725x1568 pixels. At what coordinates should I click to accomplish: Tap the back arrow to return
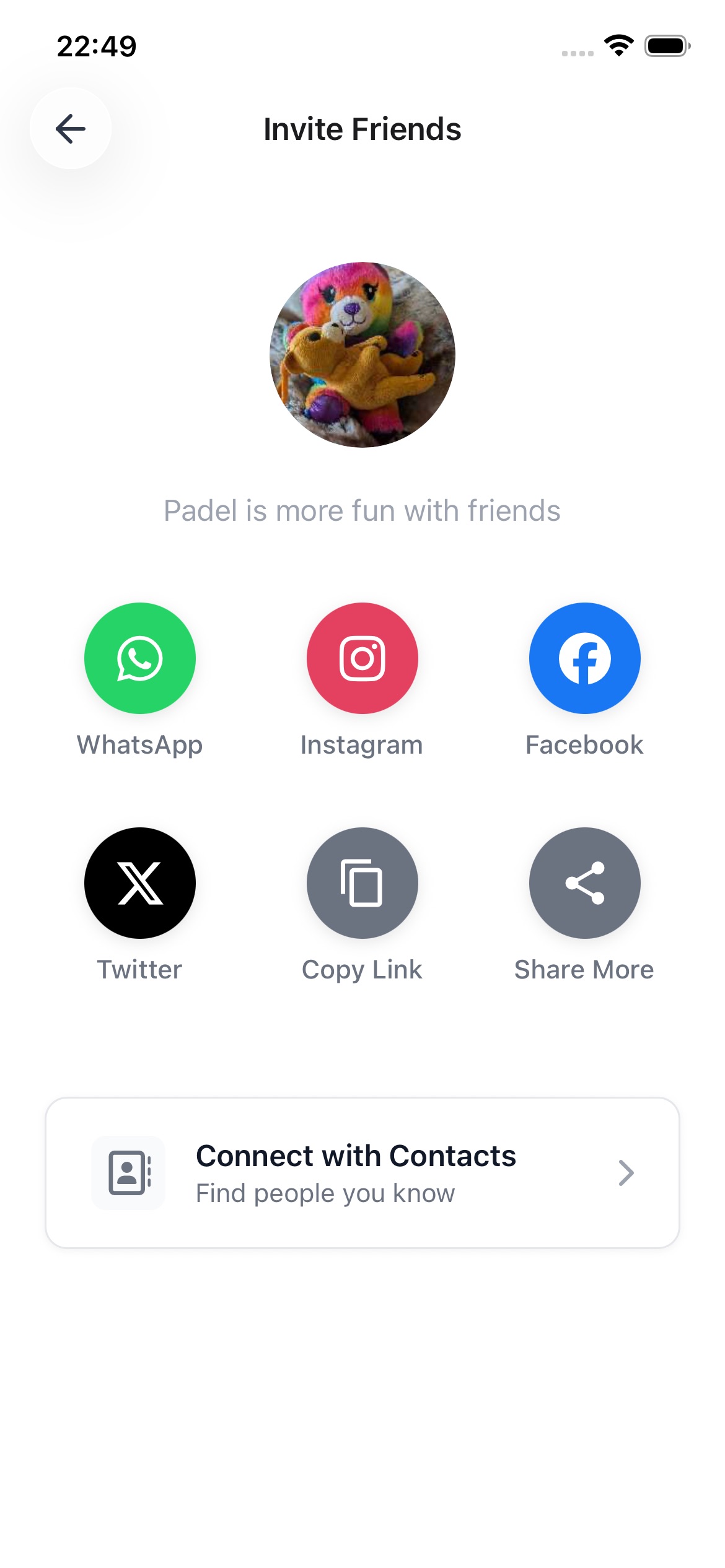(71, 128)
